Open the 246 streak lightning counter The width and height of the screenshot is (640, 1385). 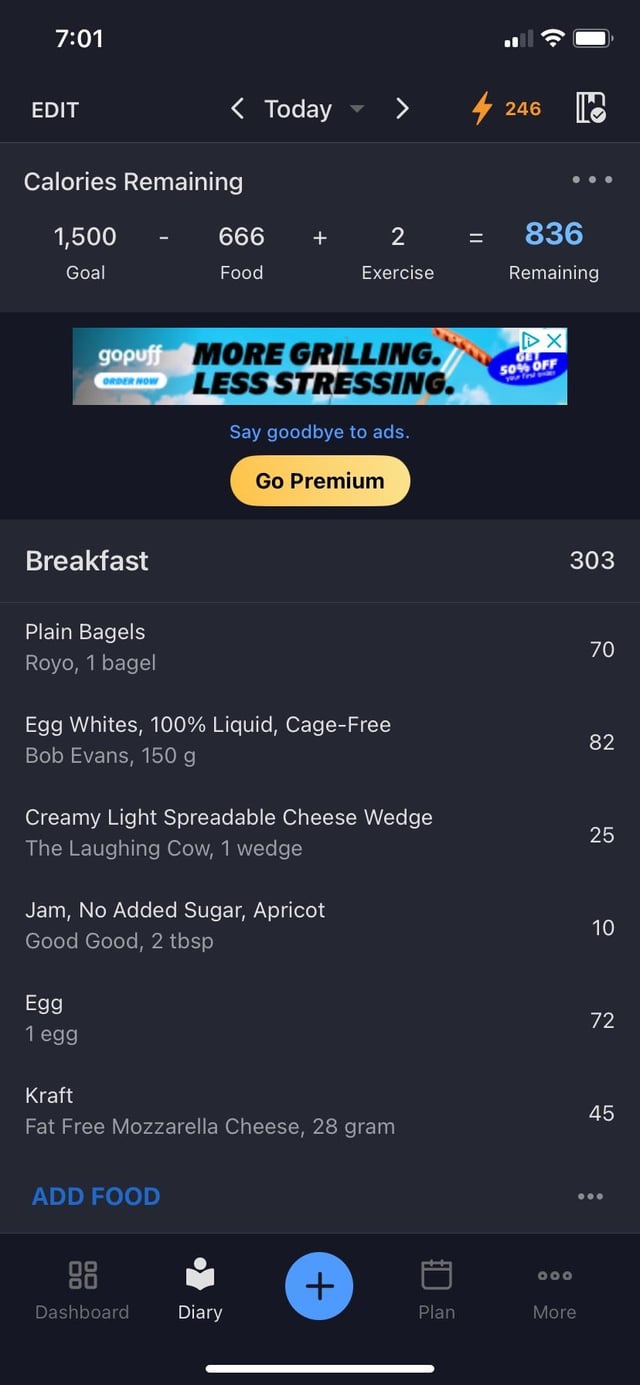click(507, 109)
